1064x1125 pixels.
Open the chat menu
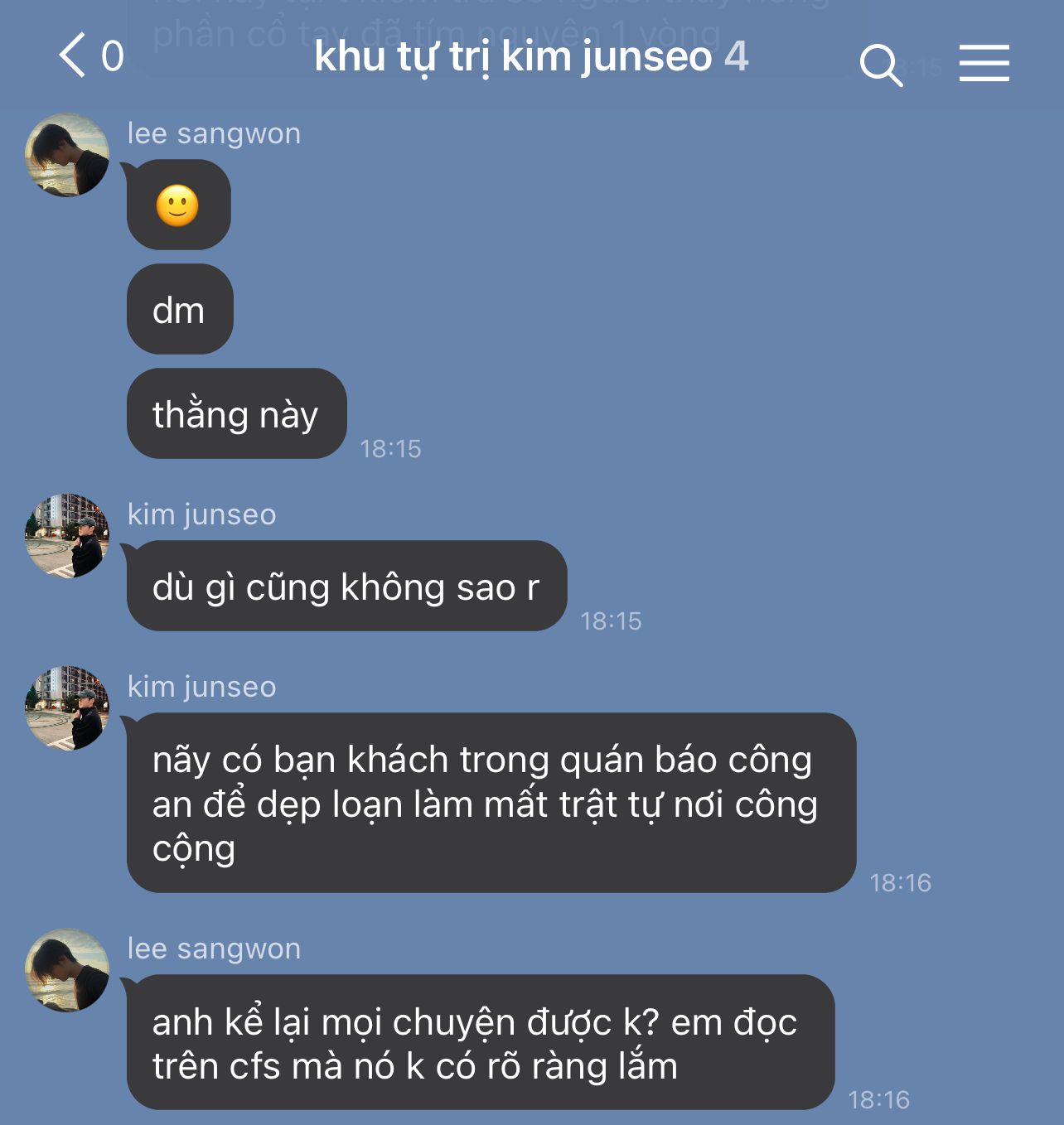[984, 64]
